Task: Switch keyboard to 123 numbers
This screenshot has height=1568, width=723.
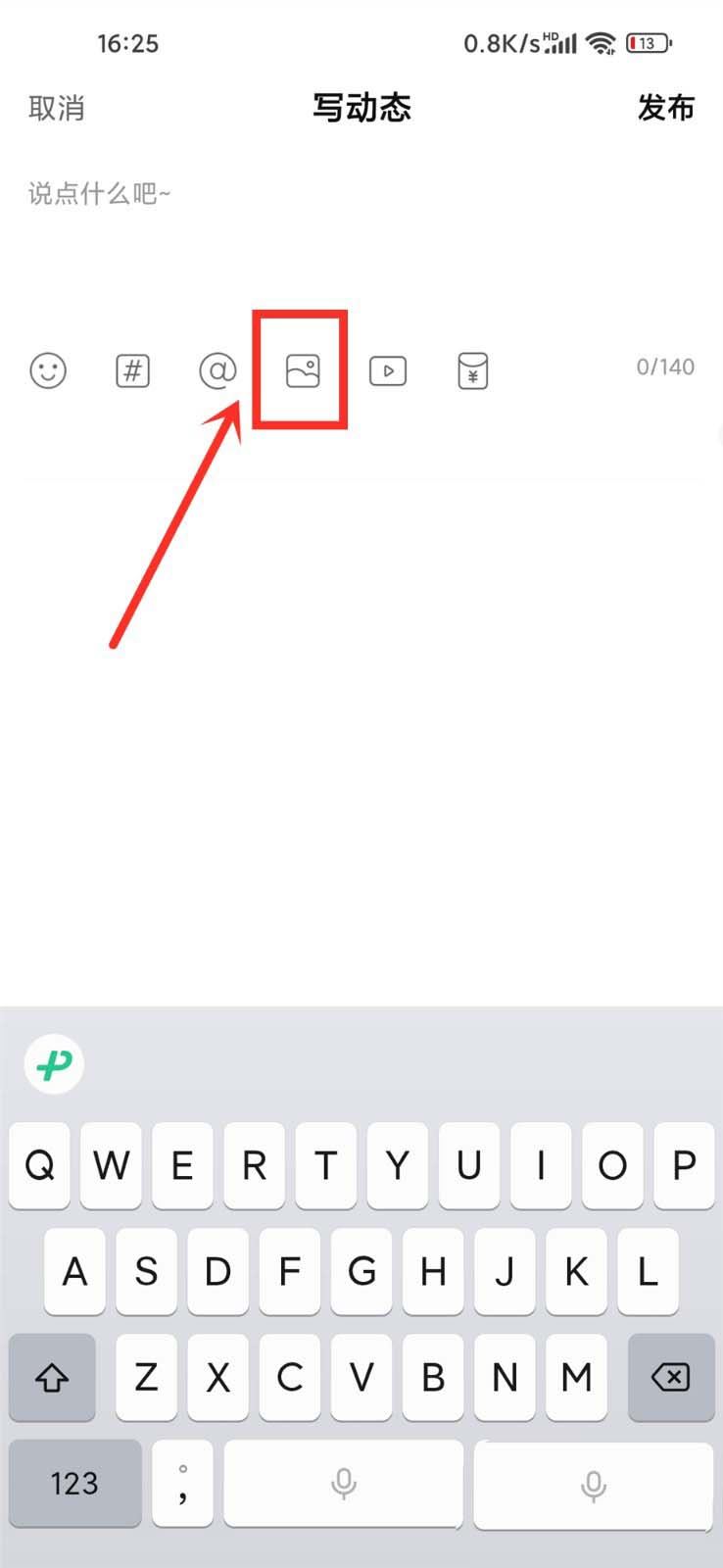Action: 74,1483
